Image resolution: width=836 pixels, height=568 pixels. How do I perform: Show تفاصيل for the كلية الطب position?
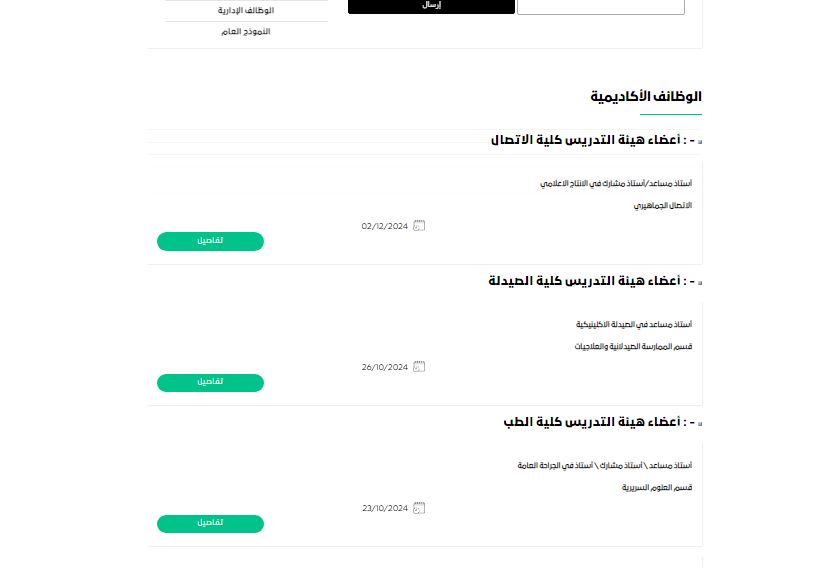tap(210, 523)
